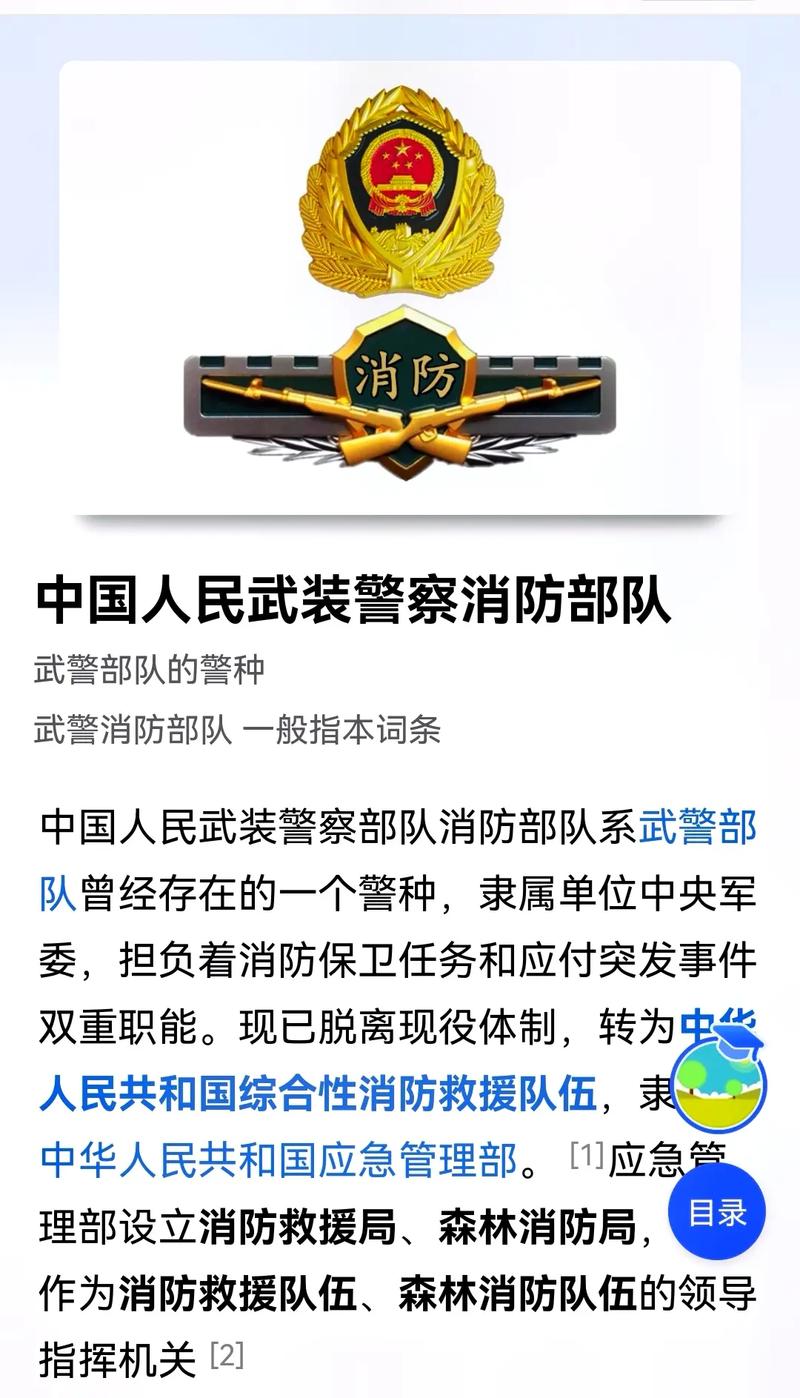Screen dimensions: 800x1398
Task: View reference footnote [2]
Action: coord(227,1355)
